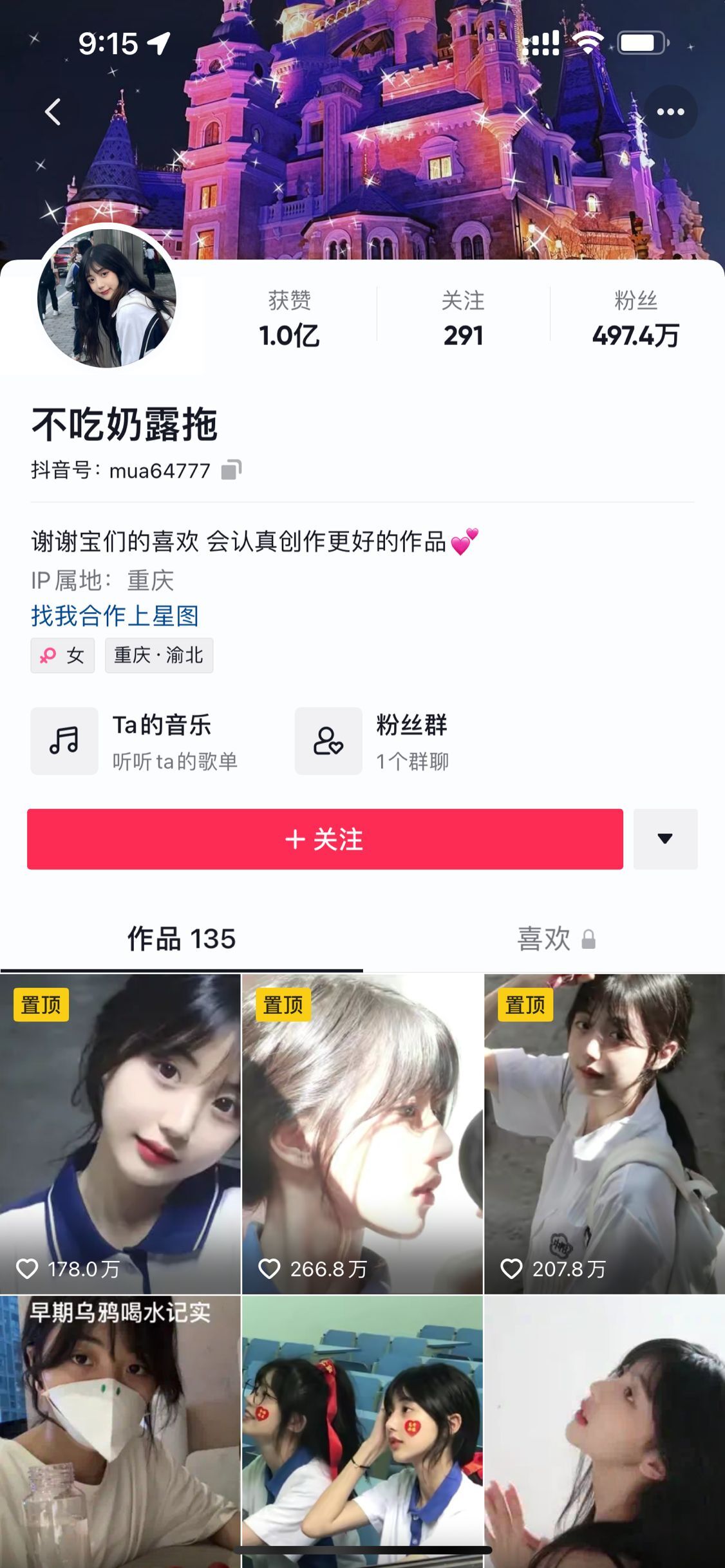Switch to the 作品 135 tab
The image size is (725, 1568).
[x=182, y=939]
